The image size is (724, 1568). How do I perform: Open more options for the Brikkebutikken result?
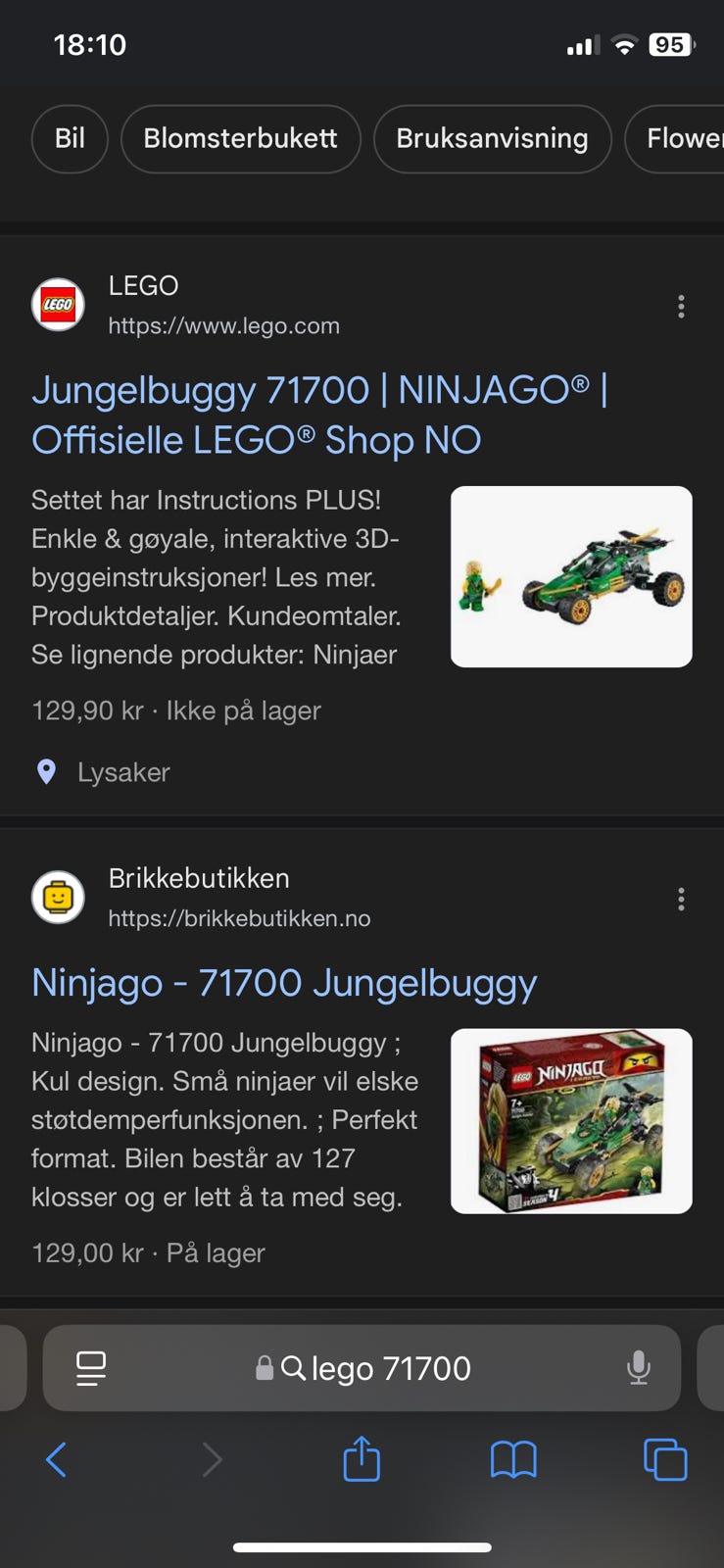coord(681,900)
